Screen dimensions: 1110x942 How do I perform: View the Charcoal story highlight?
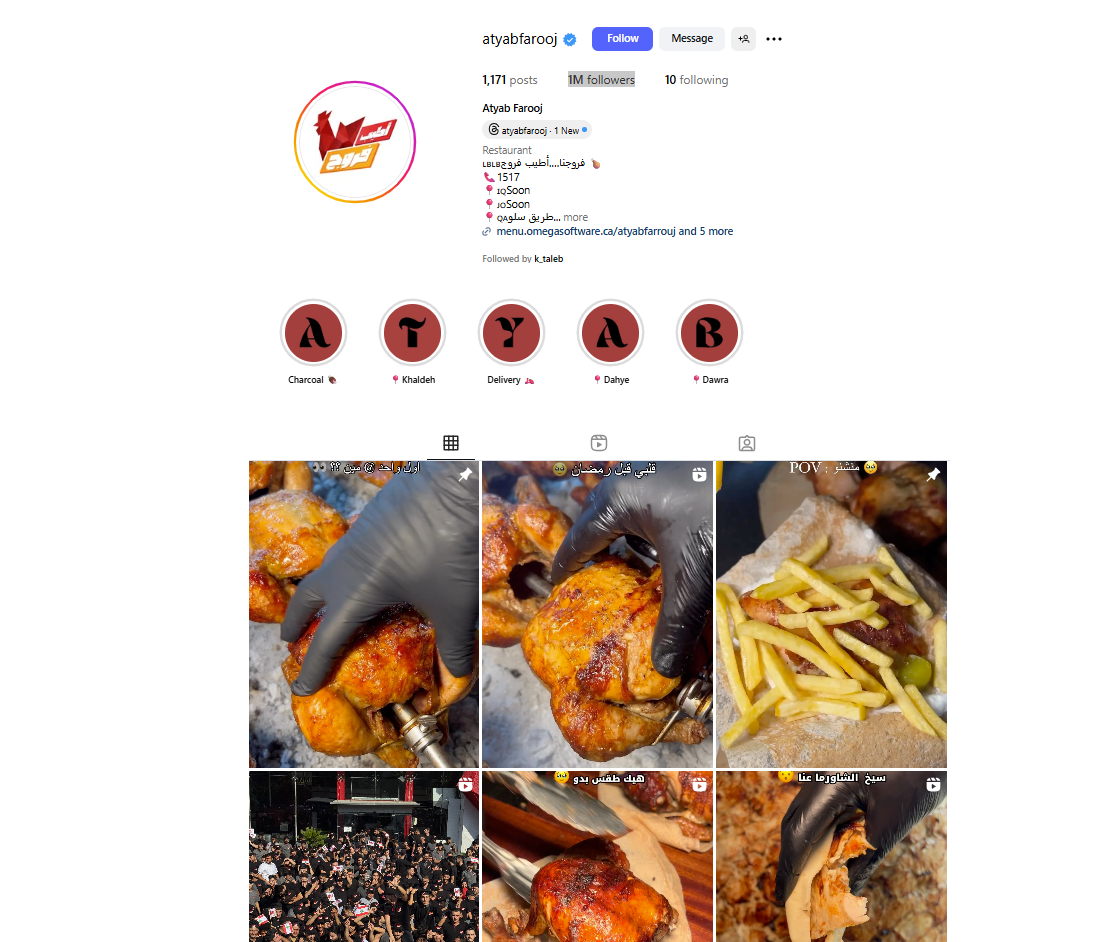pos(313,334)
